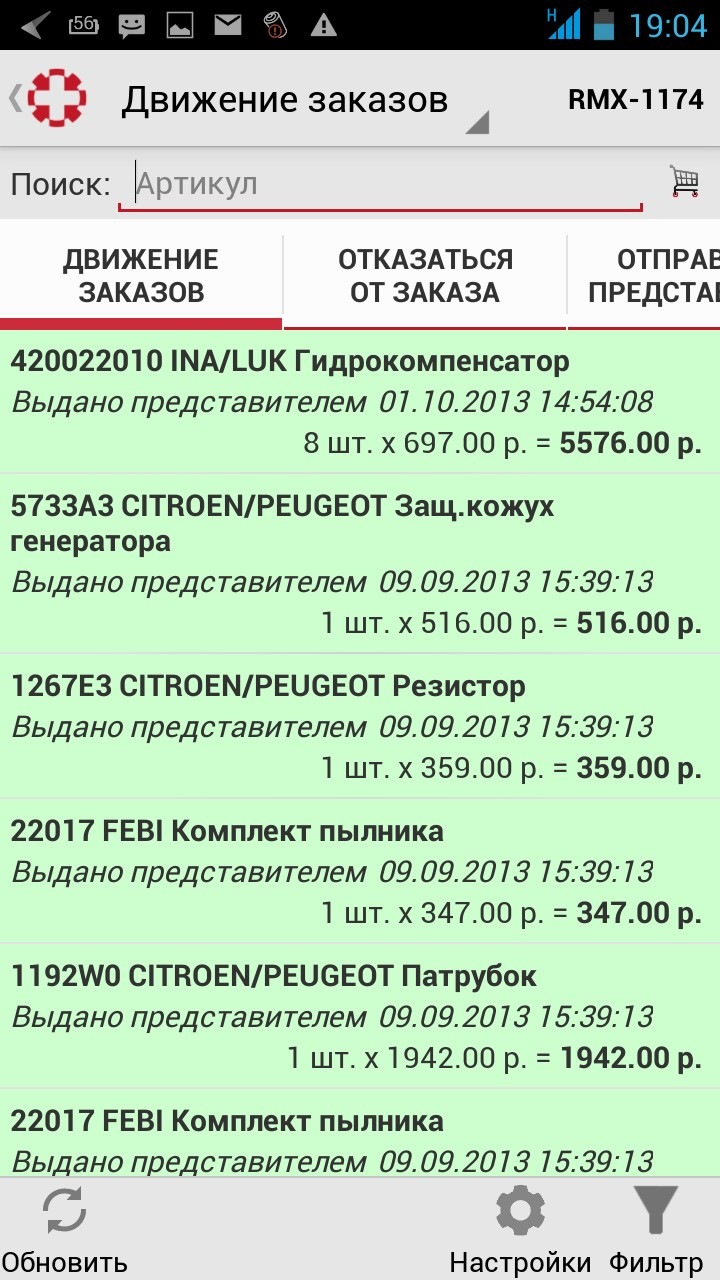
Task: Open the partially visible Отправ… представ… tab
Action: pyautogui.click(x=644, y=277)
